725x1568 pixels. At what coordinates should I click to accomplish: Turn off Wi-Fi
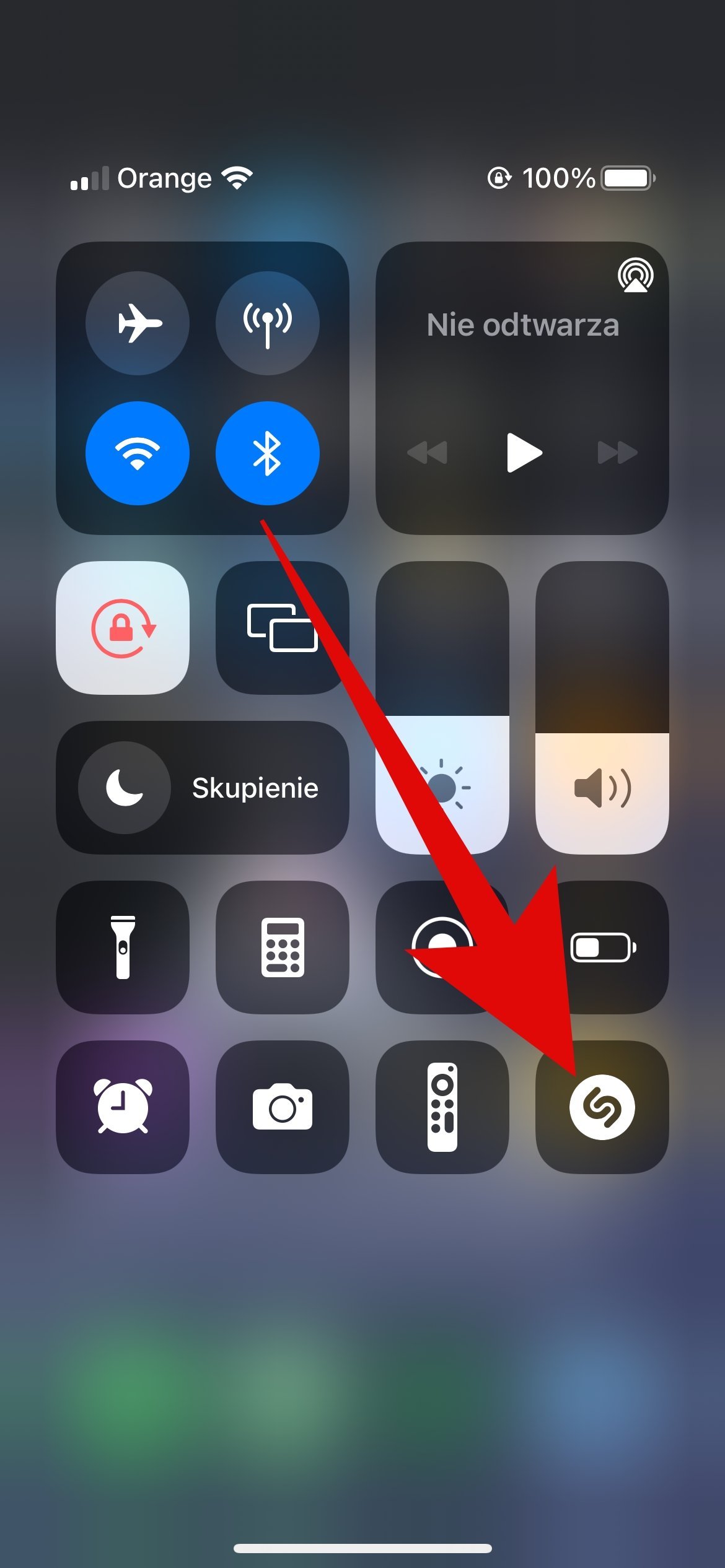tap(138, 453)
